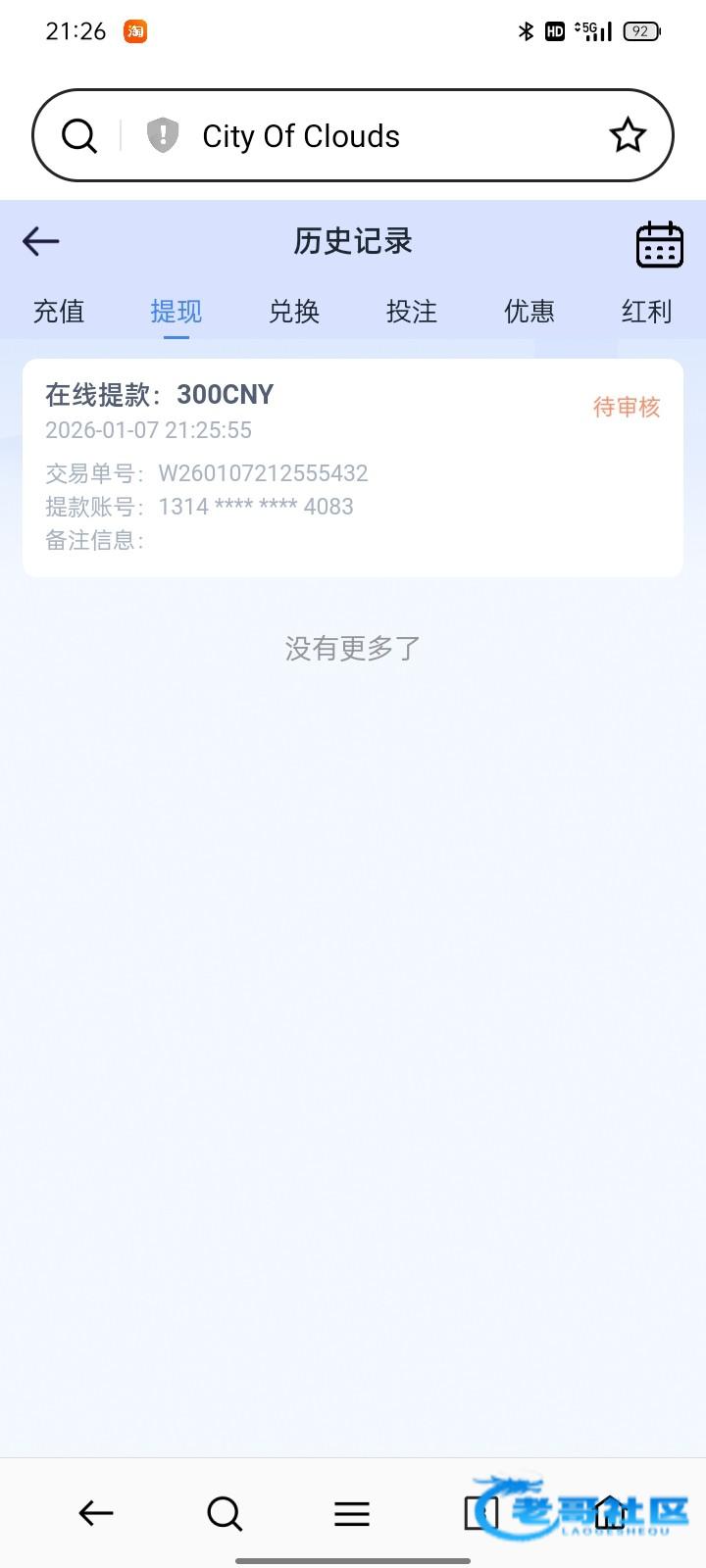Open the browser search in bottom bar
Image resolution: width=706 pixels, height=1568 pixels.
(225, 1513)
